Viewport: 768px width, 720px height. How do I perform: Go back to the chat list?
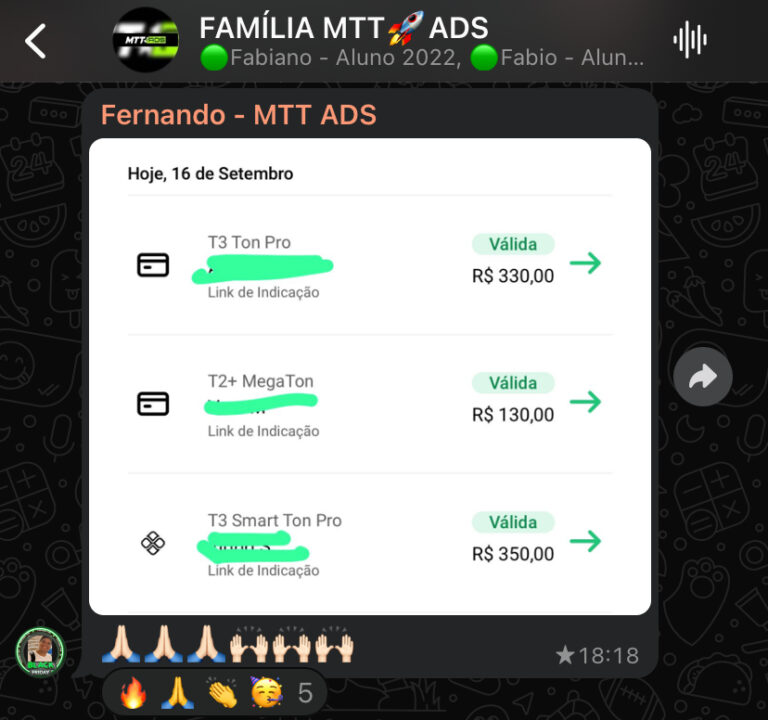click(36, 41)
